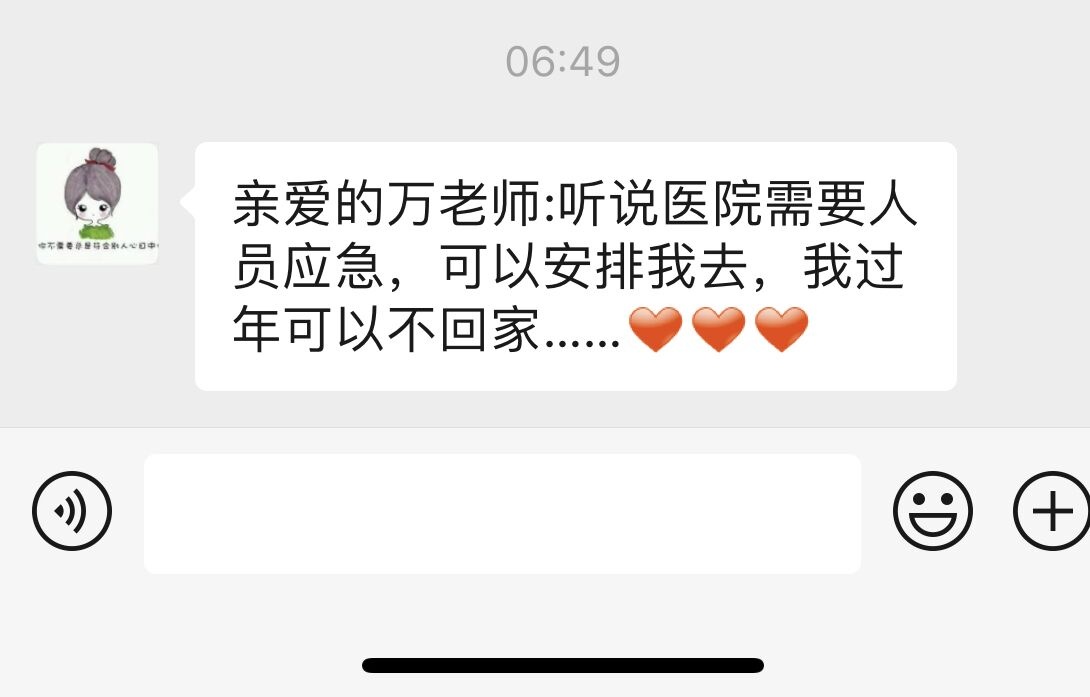Image resolution: width=1090 pixels, height=697 pixels.
Task: Switch to voice message input
Action: 71,512
